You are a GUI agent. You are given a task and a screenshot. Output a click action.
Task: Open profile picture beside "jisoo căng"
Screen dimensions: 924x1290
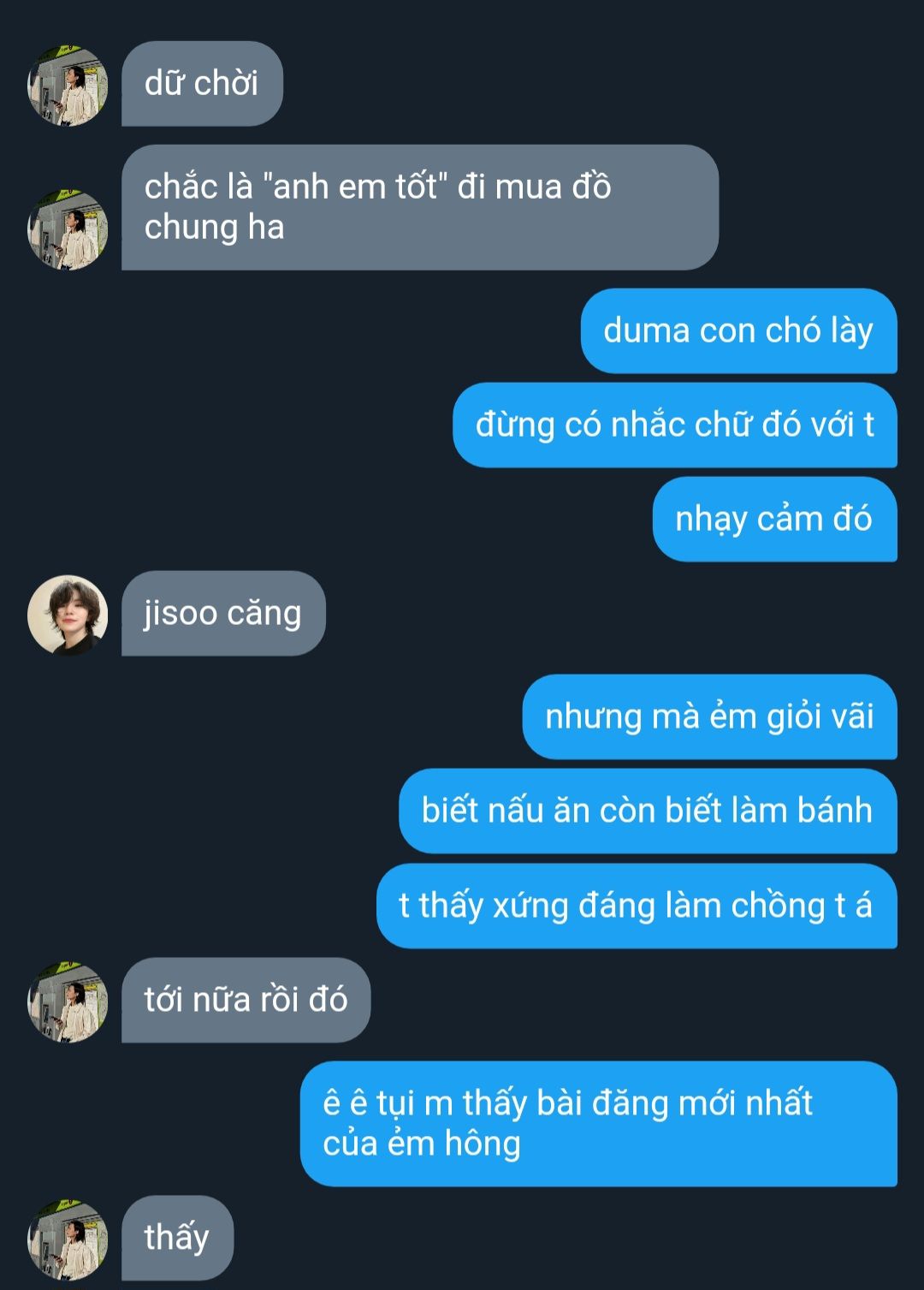pyautogui.click(x=68, y=615)
